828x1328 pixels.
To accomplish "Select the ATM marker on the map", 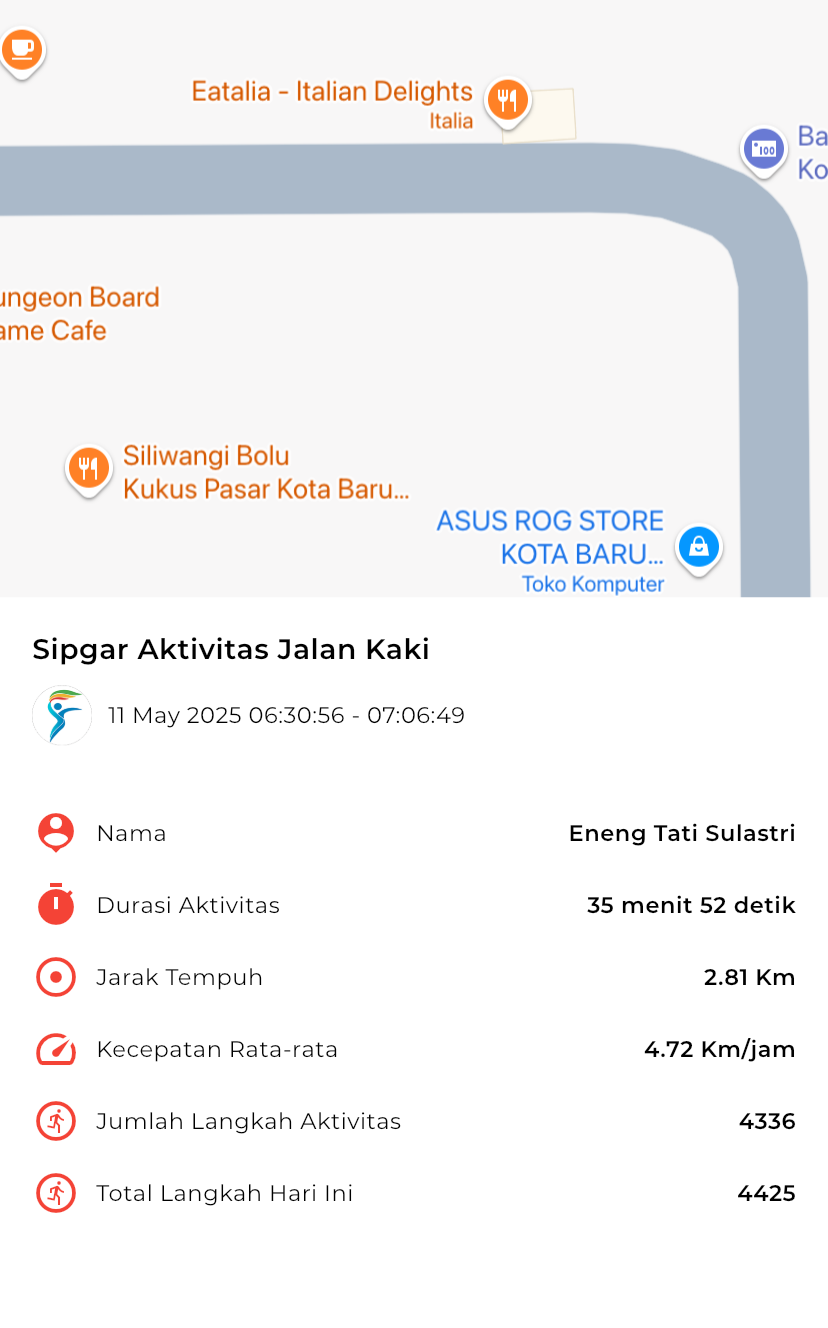I will 764,151.
